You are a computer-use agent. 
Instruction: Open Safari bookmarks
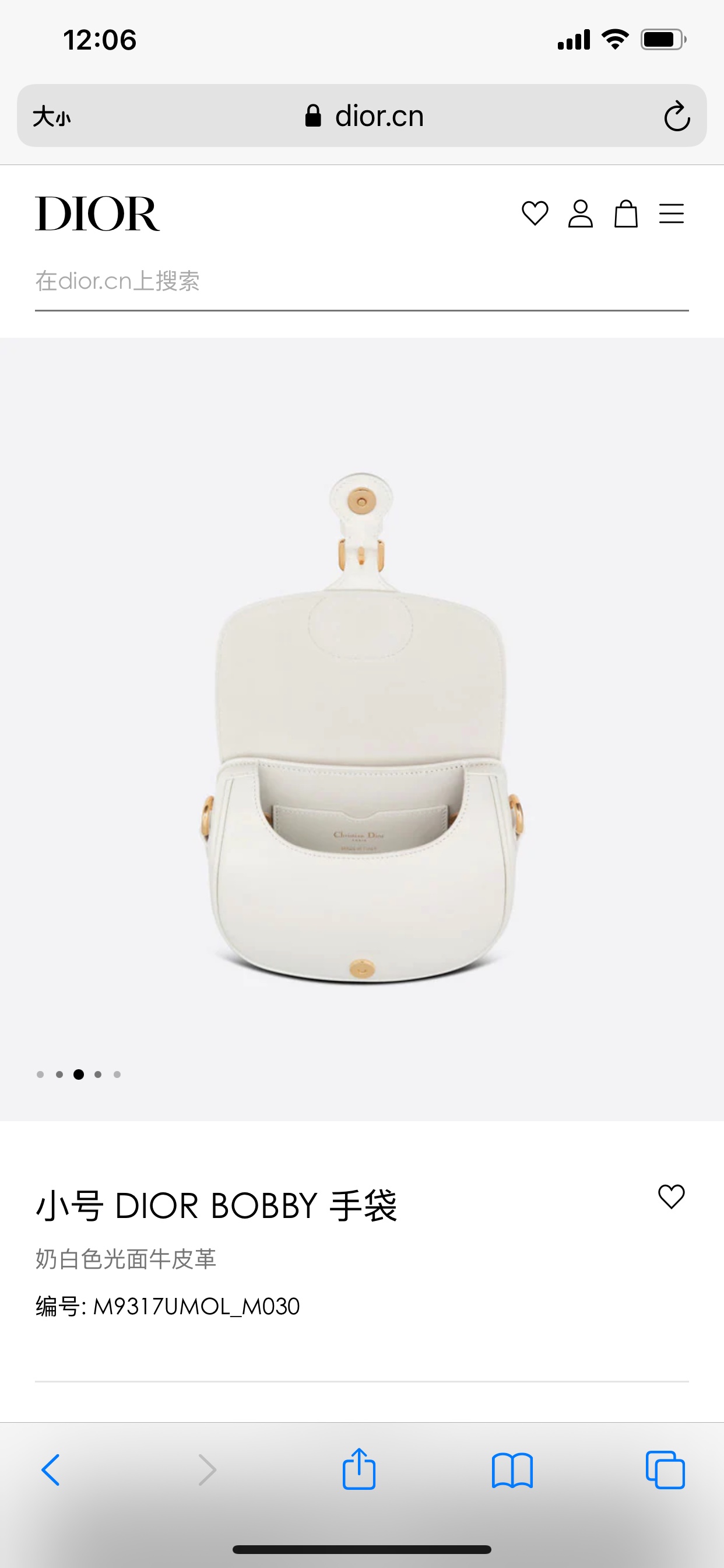coord(512,1471)
